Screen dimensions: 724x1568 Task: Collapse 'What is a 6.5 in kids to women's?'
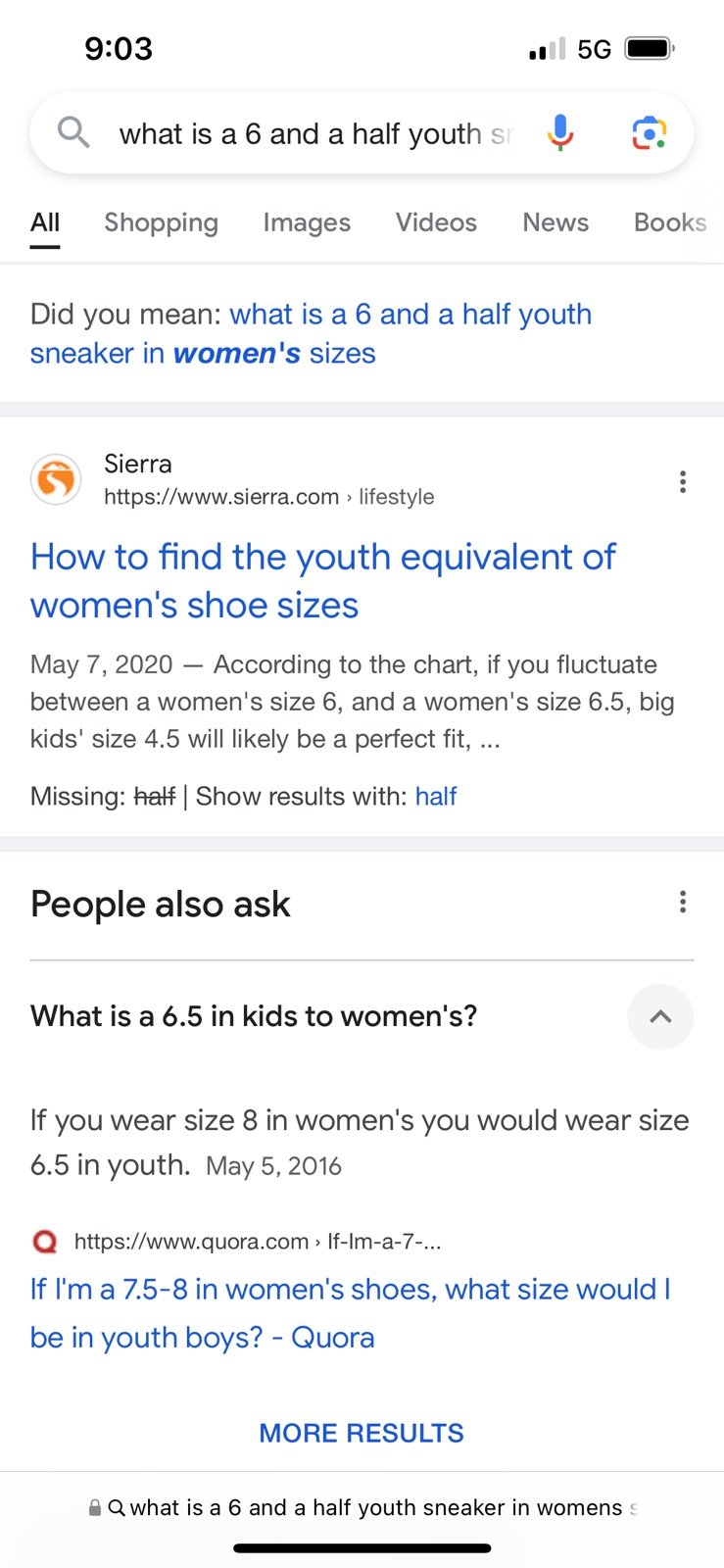click(x=660, y=1016)
